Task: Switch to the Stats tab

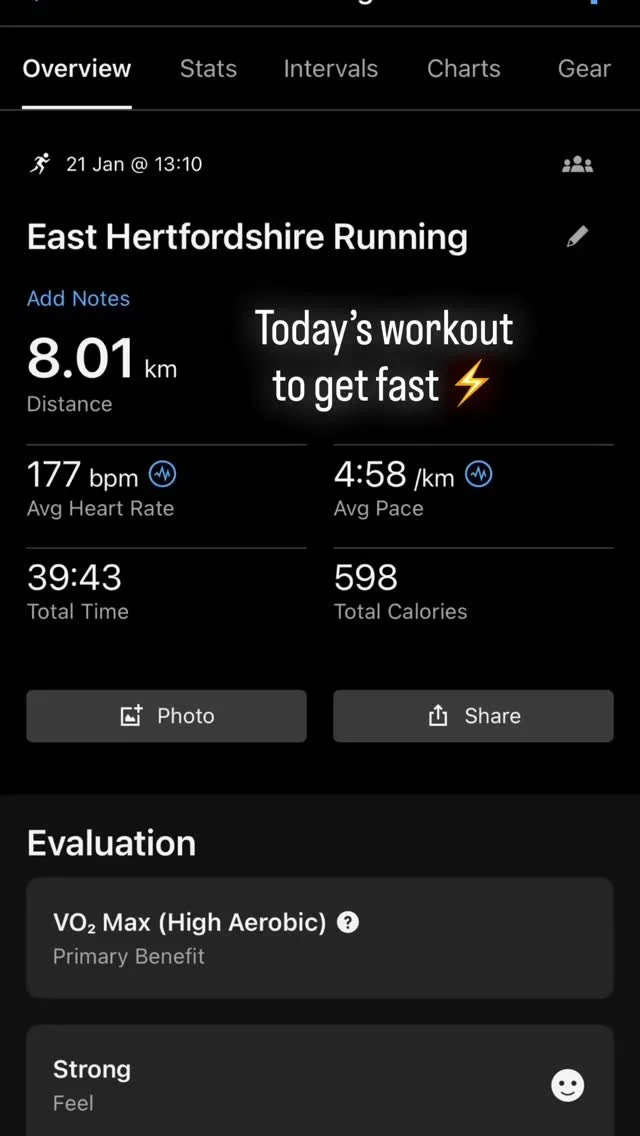Action: [208, 69]
